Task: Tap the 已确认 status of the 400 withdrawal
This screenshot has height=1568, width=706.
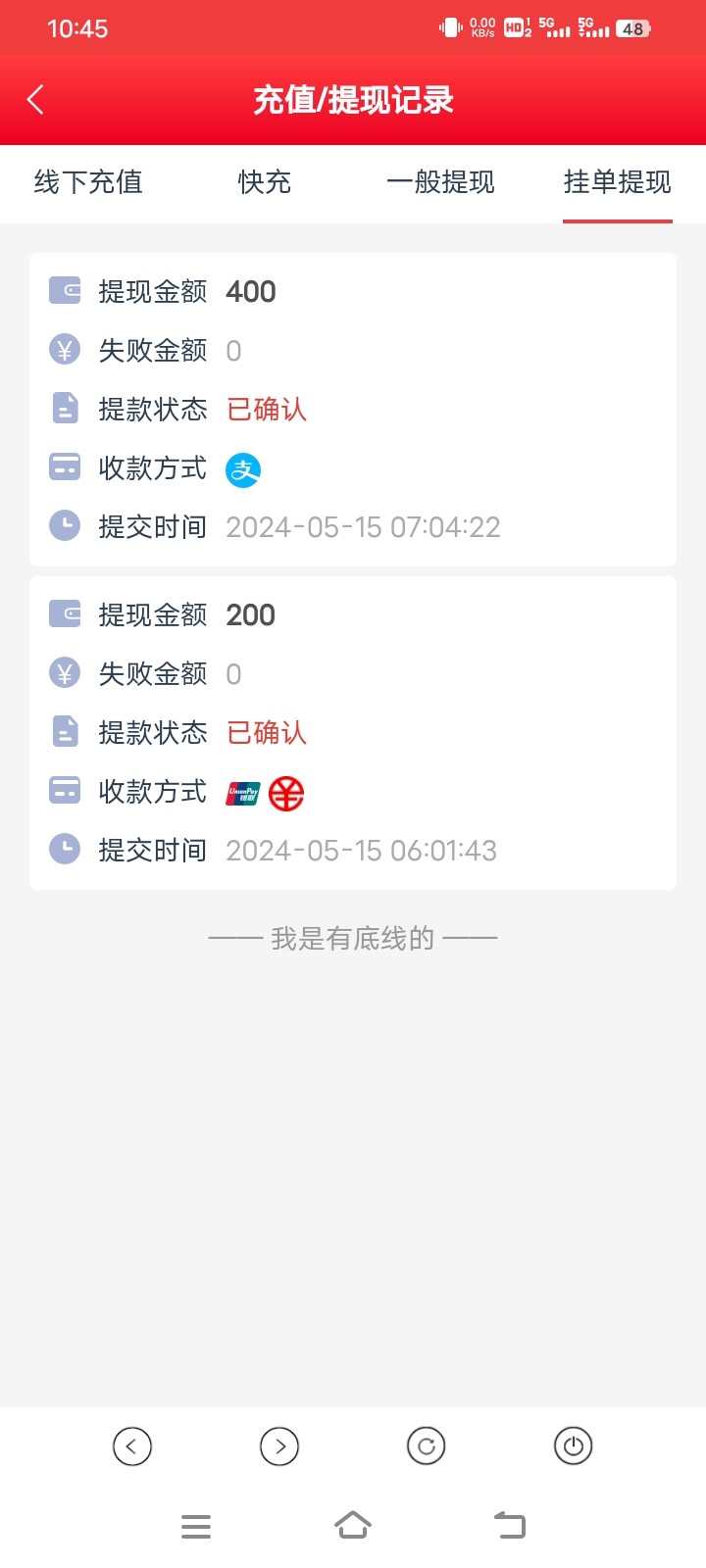Action: pos(266,410)
